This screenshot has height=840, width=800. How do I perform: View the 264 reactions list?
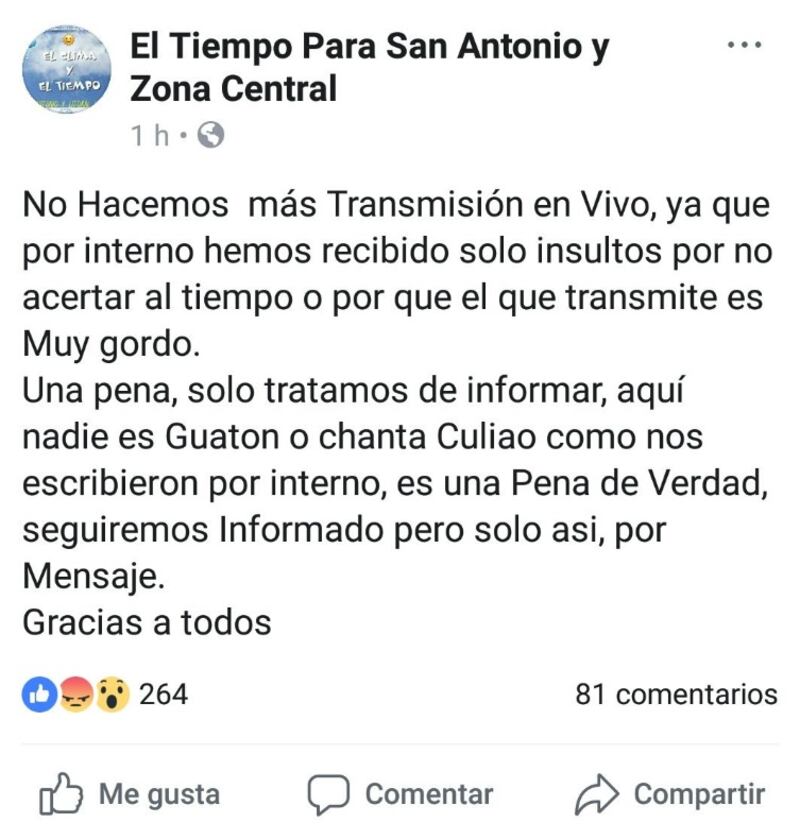tap(105, 693)
